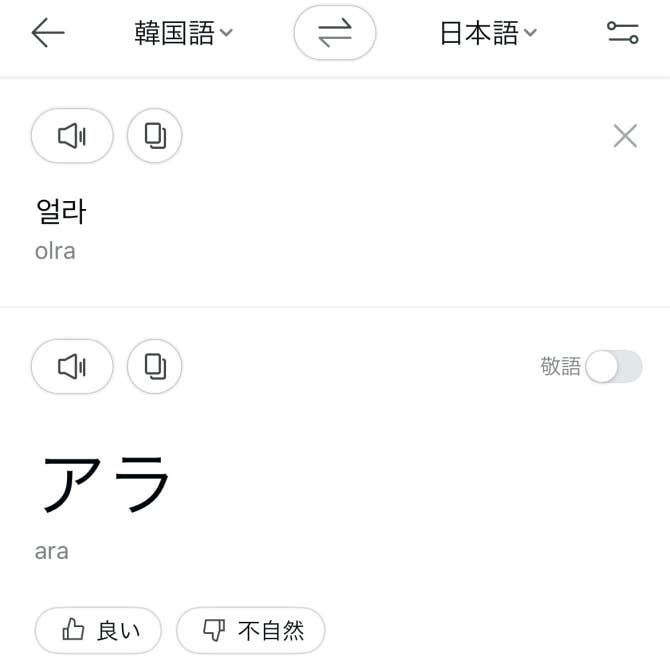Mark the translation as 不自然
The width and height of the screenshot is (670, 670).
[251, 630]
